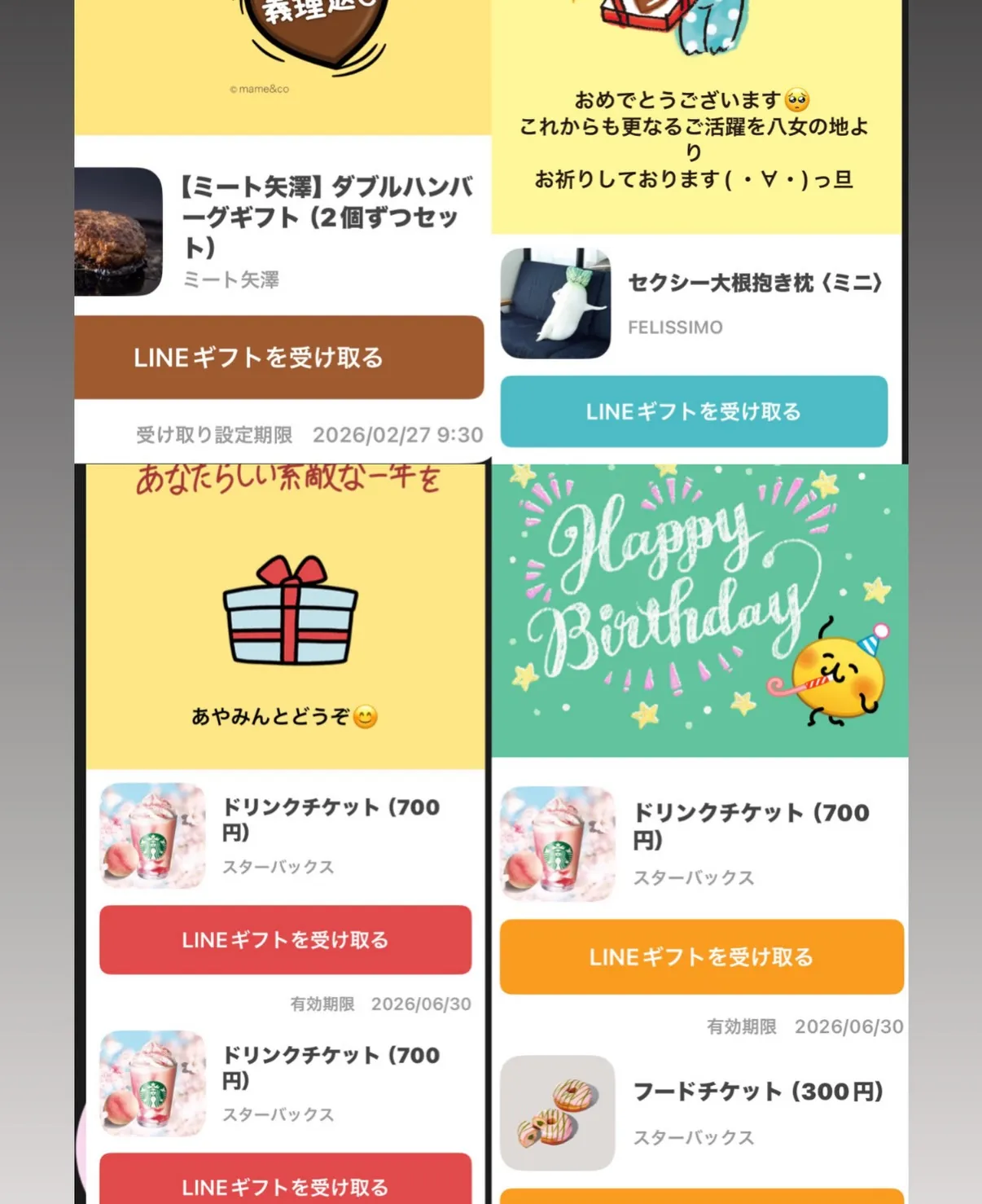Tap the sexy daikon pillow product image
The width and height of the screenshot is (982, 1204).
556,304
